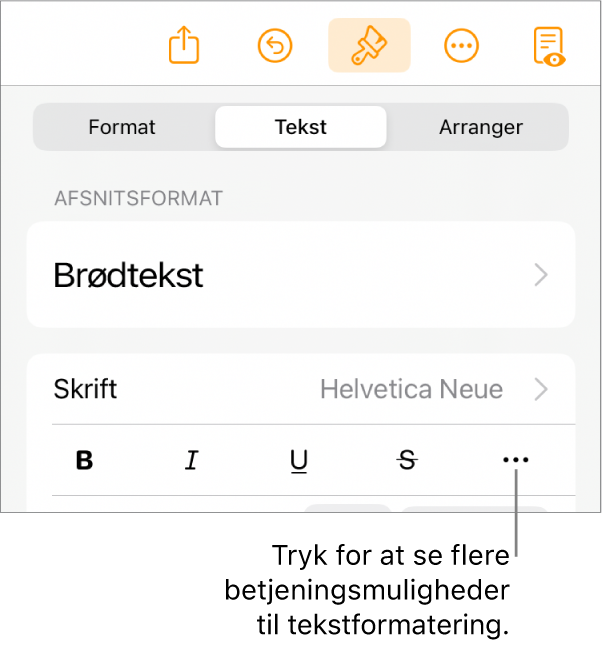The image size is (603, 651).
Task: Open the Brødtekst paragraph style list
Action: click(x=300, y=275)
